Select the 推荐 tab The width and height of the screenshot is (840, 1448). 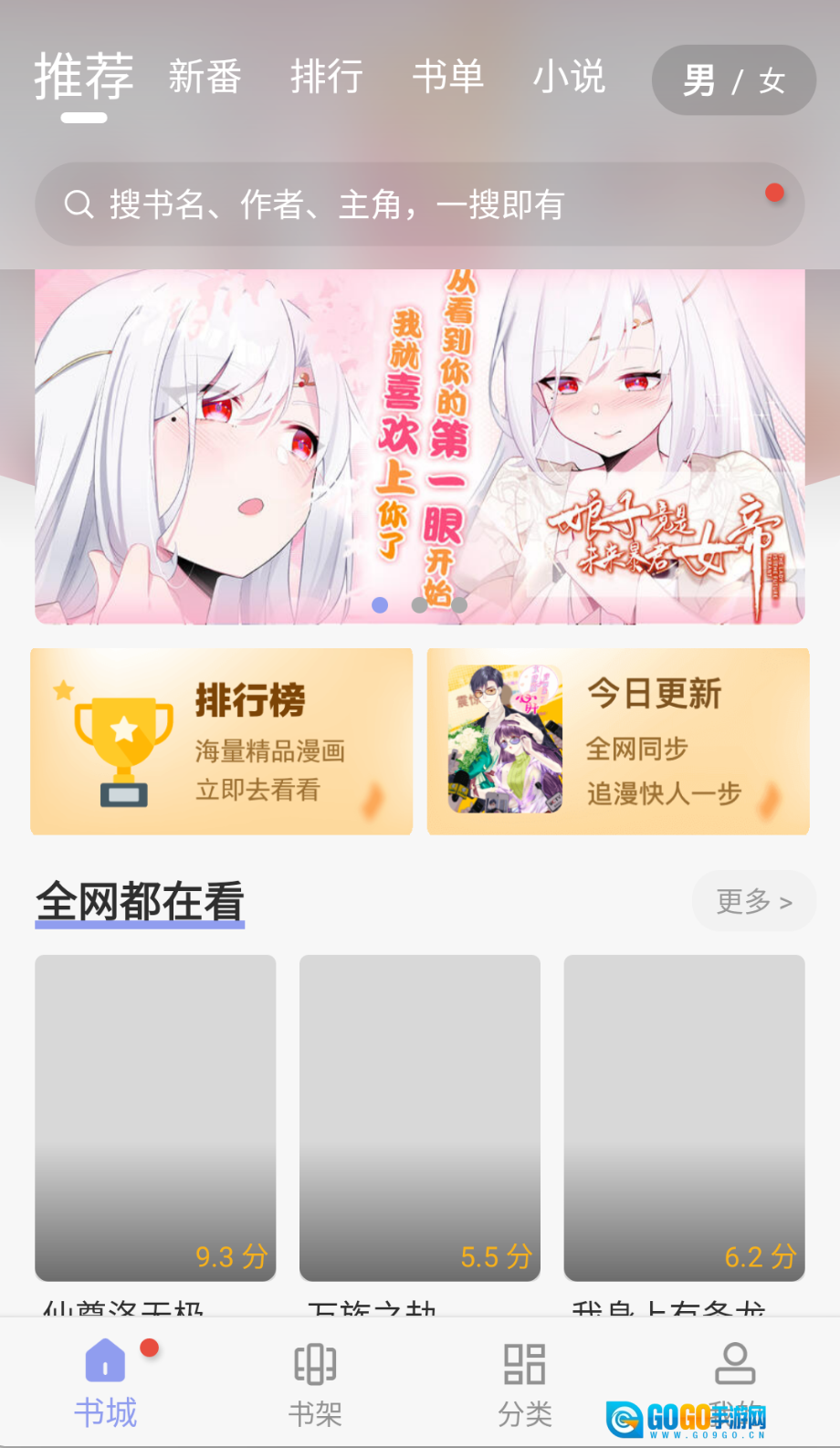point(84,77)
